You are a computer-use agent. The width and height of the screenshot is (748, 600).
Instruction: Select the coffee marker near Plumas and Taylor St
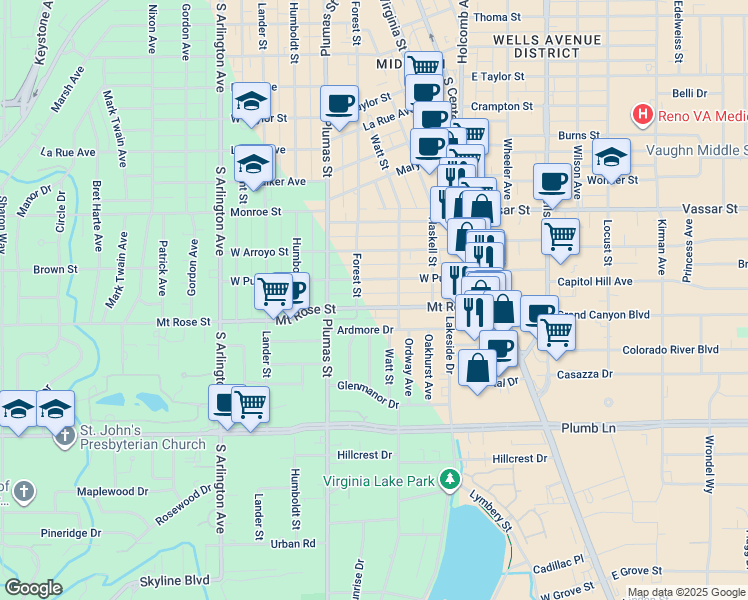click(x=340, y=103)
